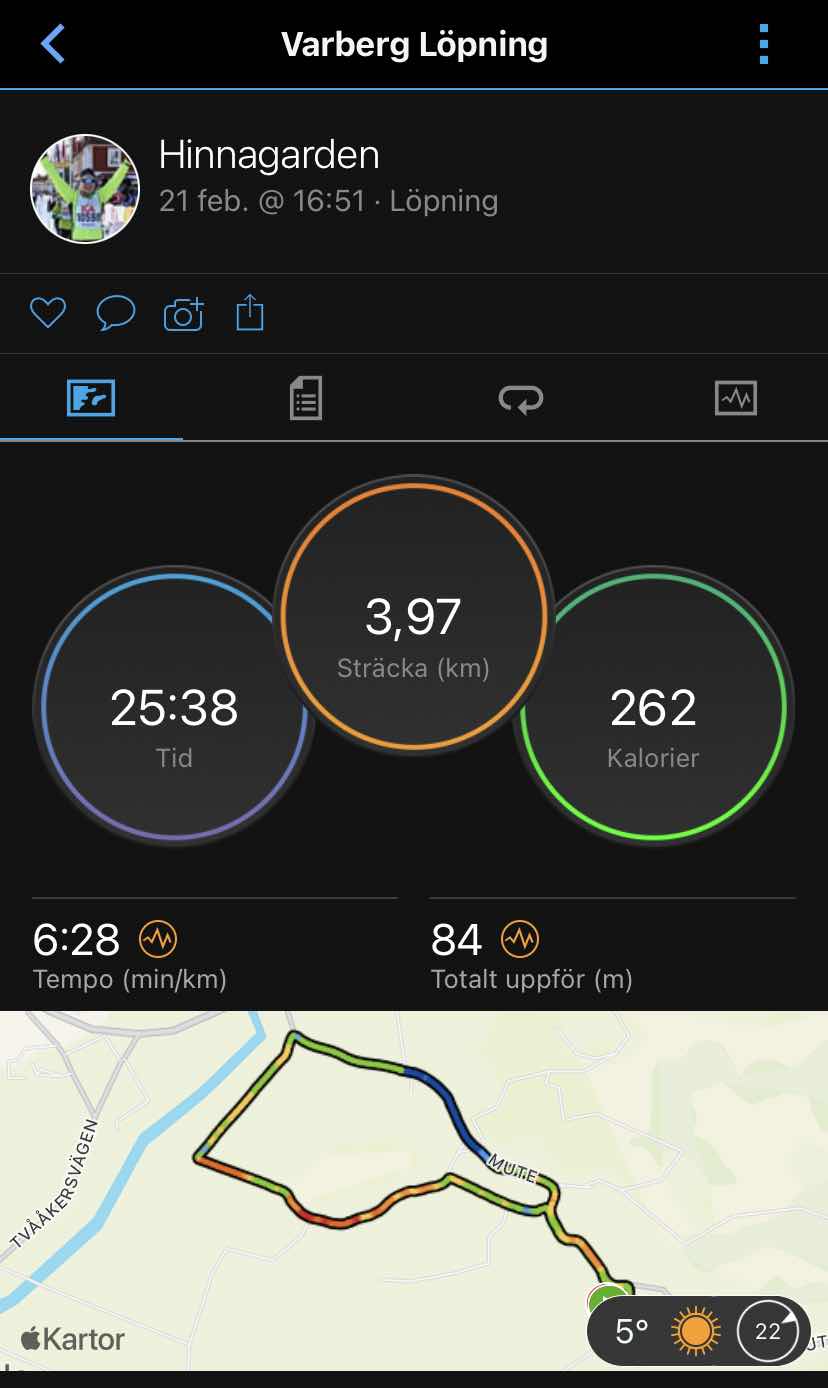This screenshot has height=1388, width=828.
Task: Add a photo with the camera icon
Action: tap(184, 314)
